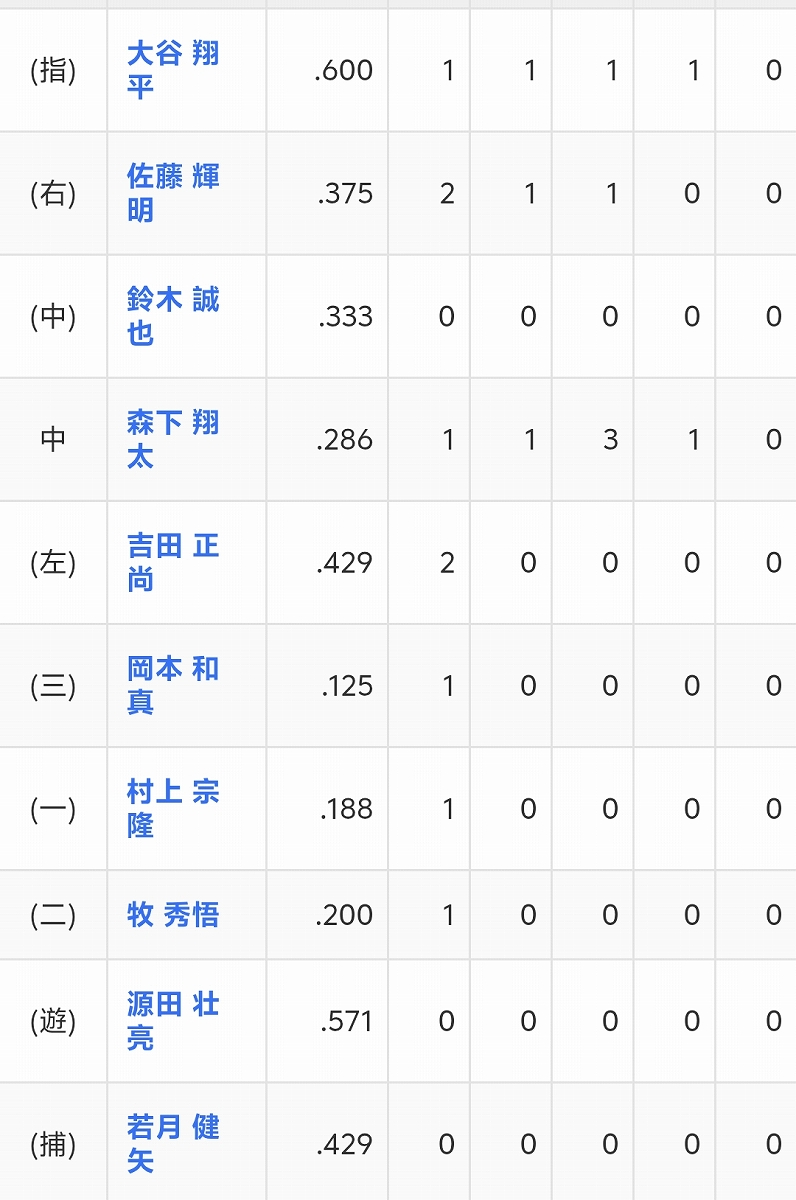Screen dimensions: 796x1200
Task: Open 鈴木 誠也 player link
Action: [172, 316]
